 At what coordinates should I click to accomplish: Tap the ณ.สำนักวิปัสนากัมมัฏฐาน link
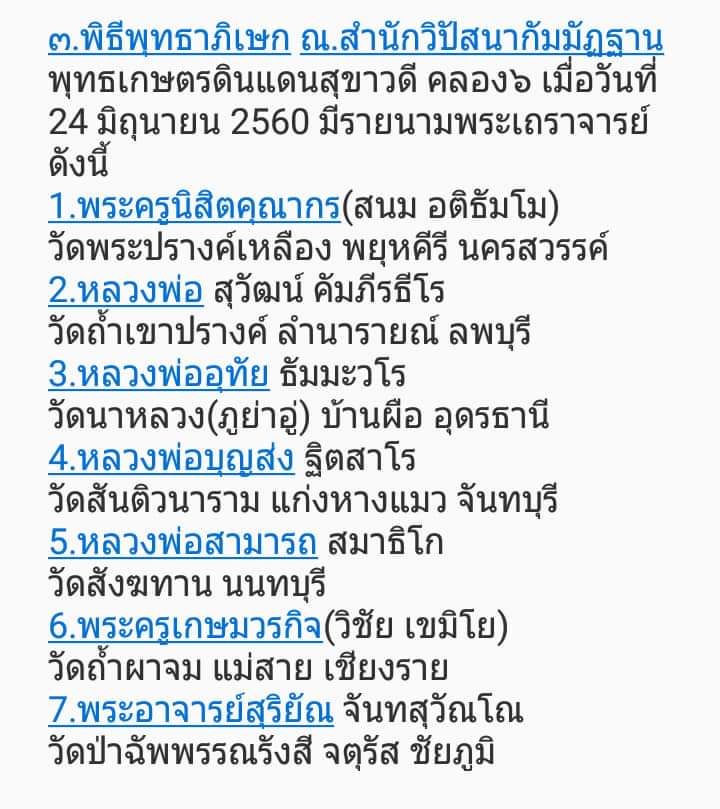[482, 40]
